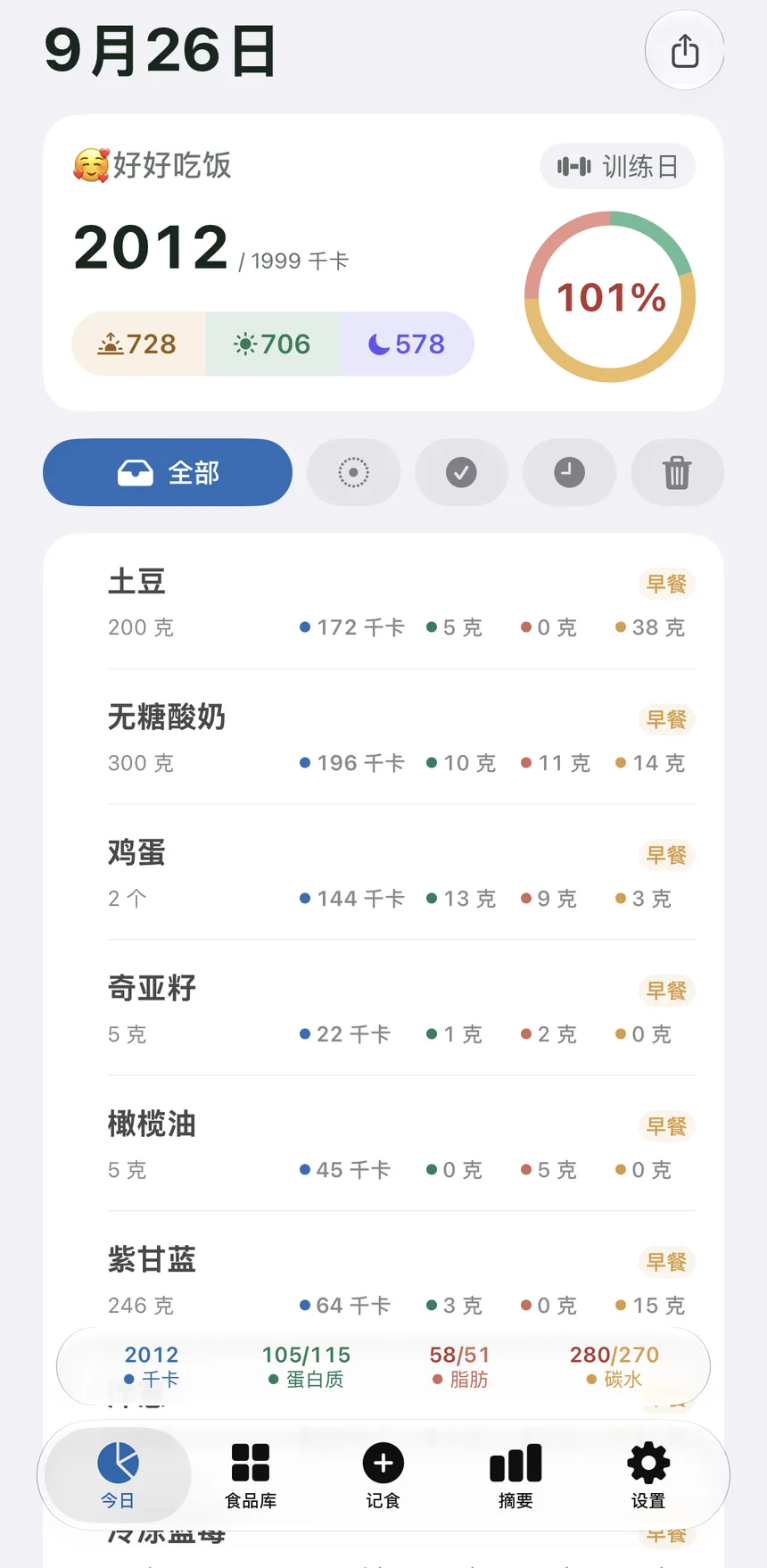Switch to the clock filter
767x1568 pixels.
(569, 472)
